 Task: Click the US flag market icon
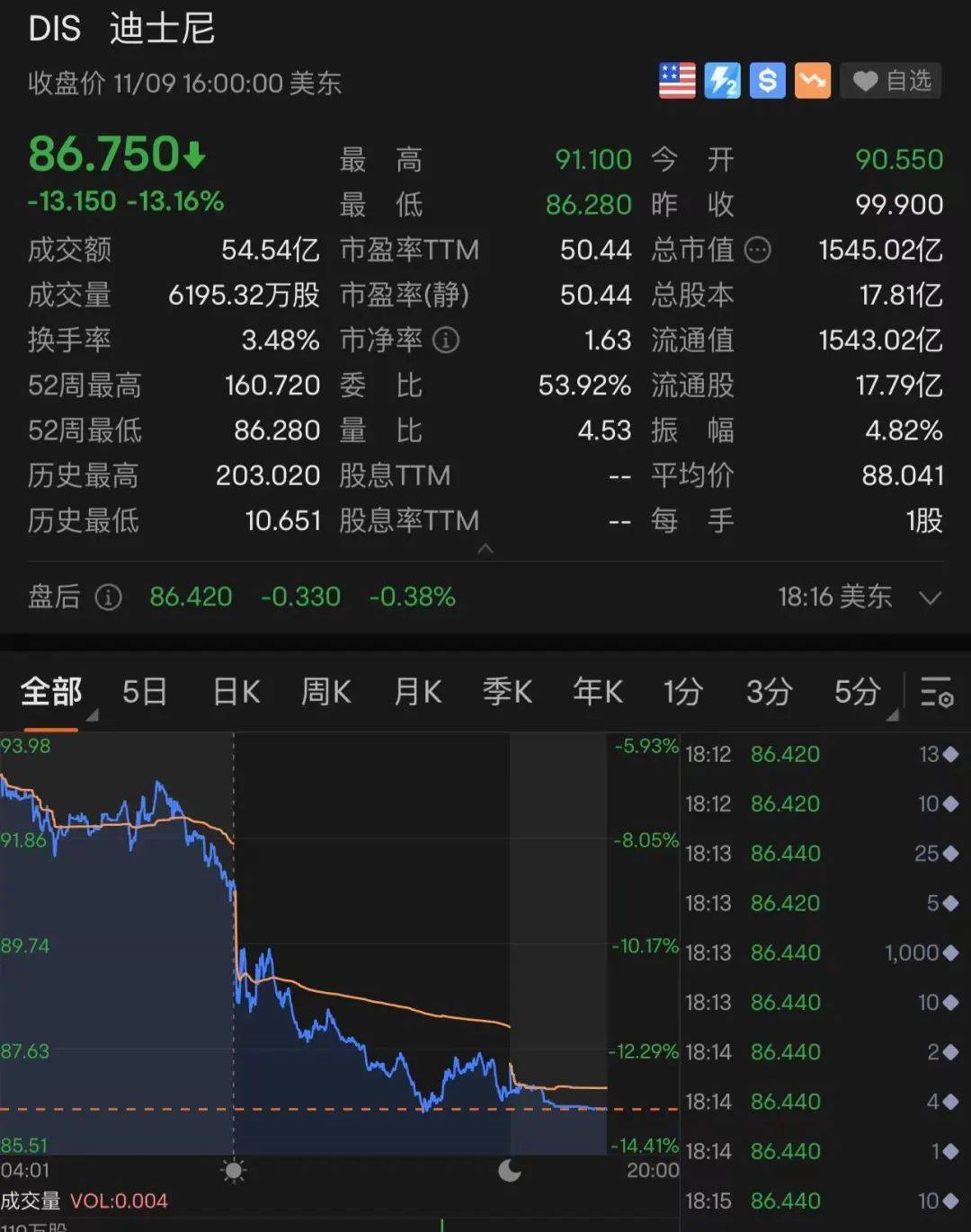676,81
